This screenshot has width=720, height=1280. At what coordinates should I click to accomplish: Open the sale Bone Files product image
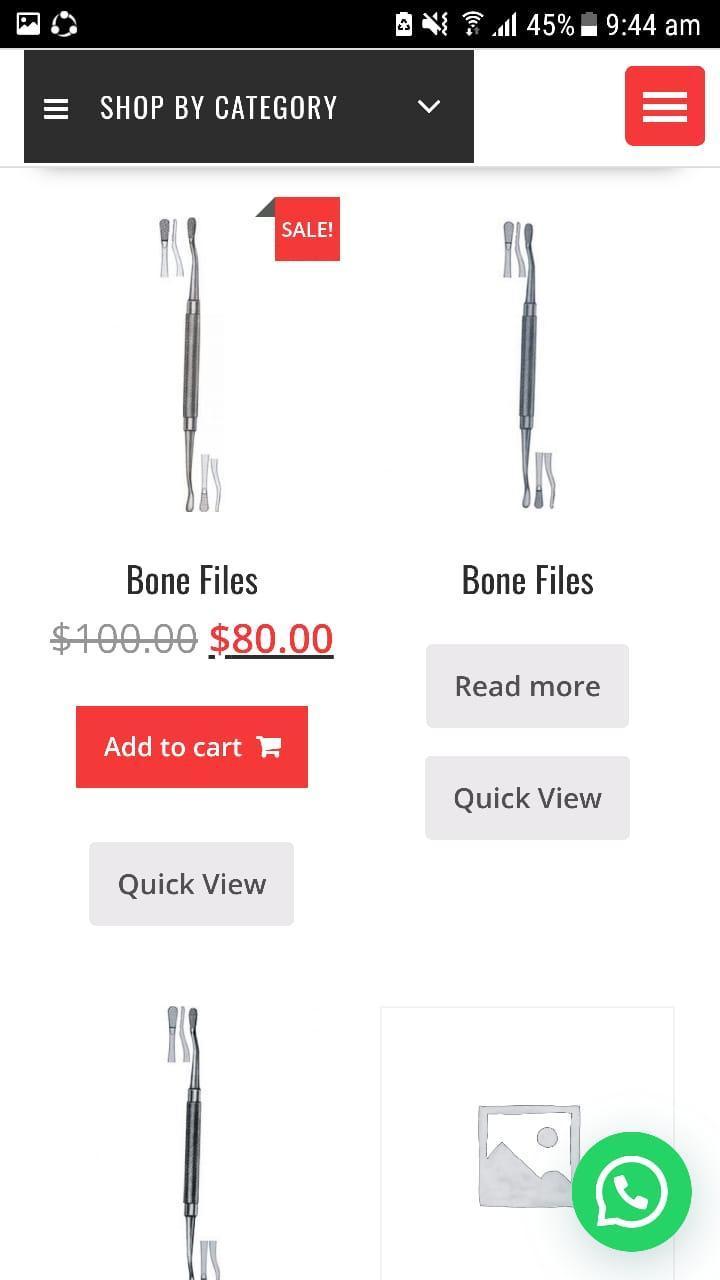pos(192,365)
